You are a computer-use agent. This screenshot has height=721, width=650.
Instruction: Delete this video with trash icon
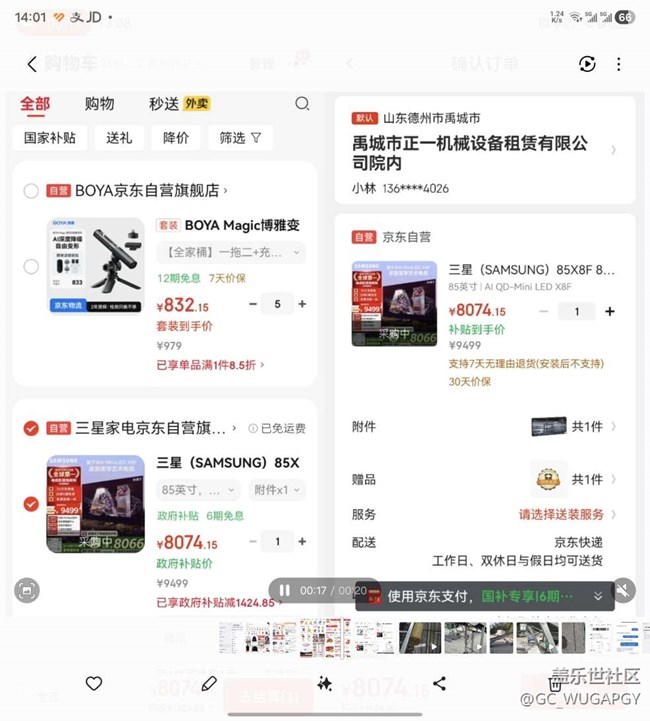[555, 684]
